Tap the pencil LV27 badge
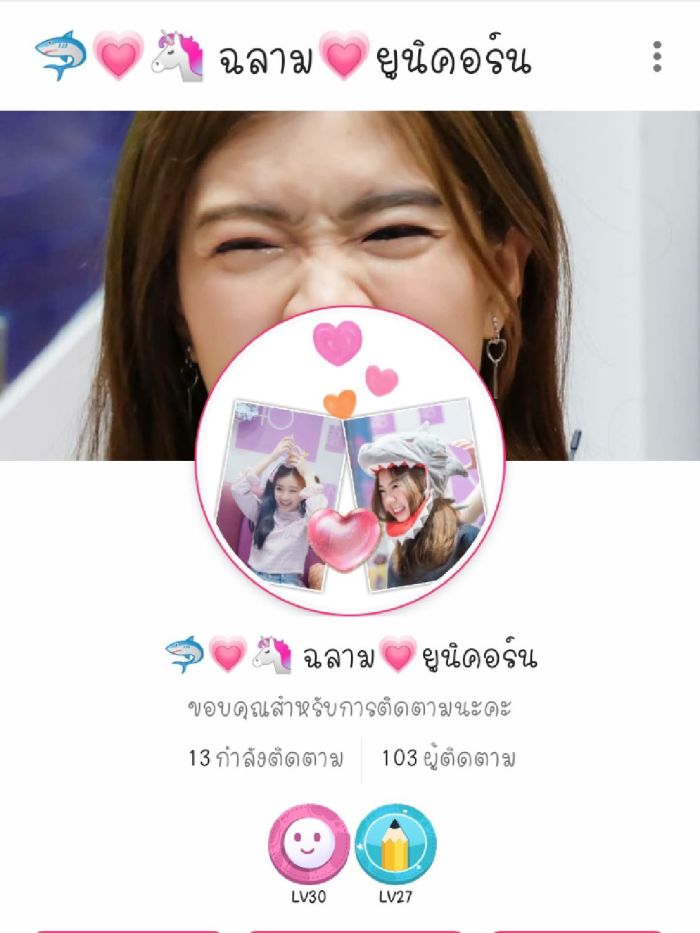 pyautogui.click(x=396, y=843)
